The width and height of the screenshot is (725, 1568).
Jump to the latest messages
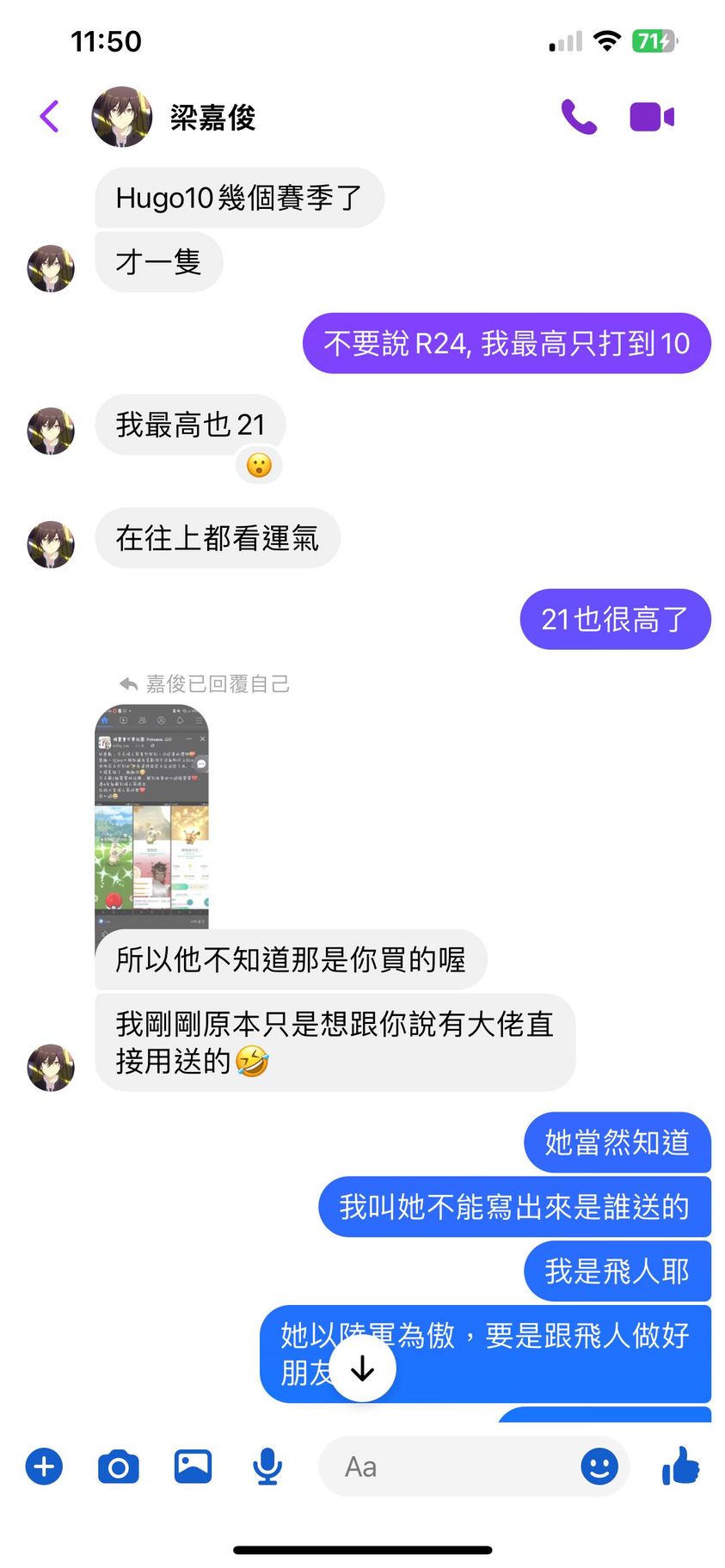pos(362,1368)
